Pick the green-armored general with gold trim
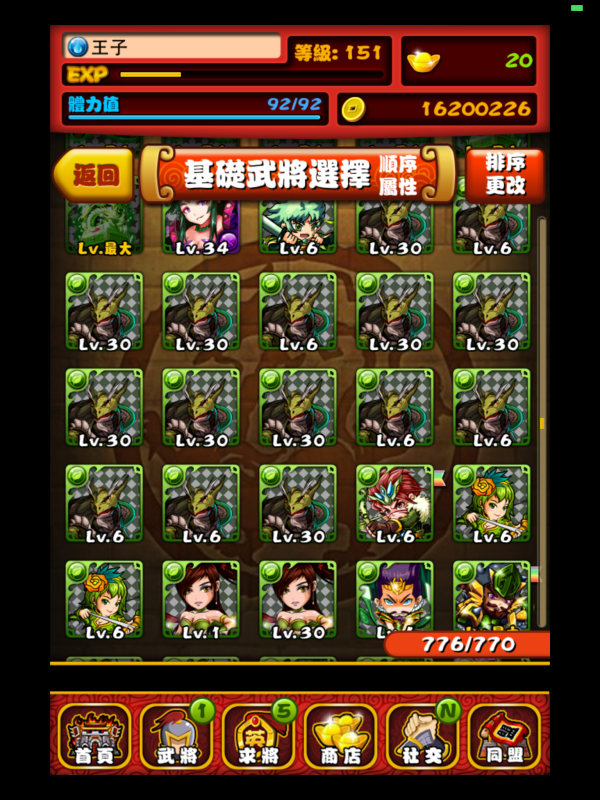 pyautogui.click(x=491, y=594)
